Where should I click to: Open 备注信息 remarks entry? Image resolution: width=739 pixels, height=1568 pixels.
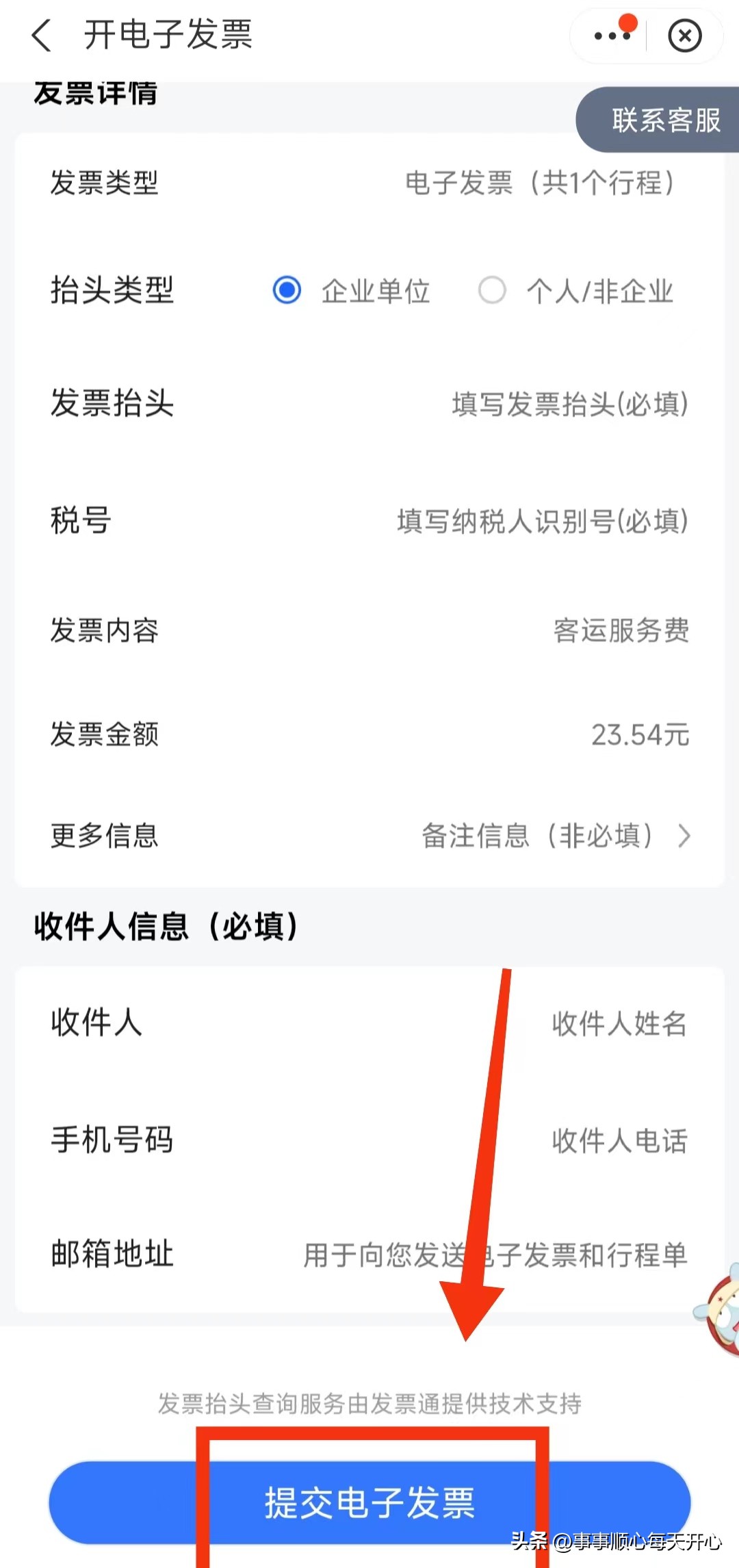(x=541, y=836)
